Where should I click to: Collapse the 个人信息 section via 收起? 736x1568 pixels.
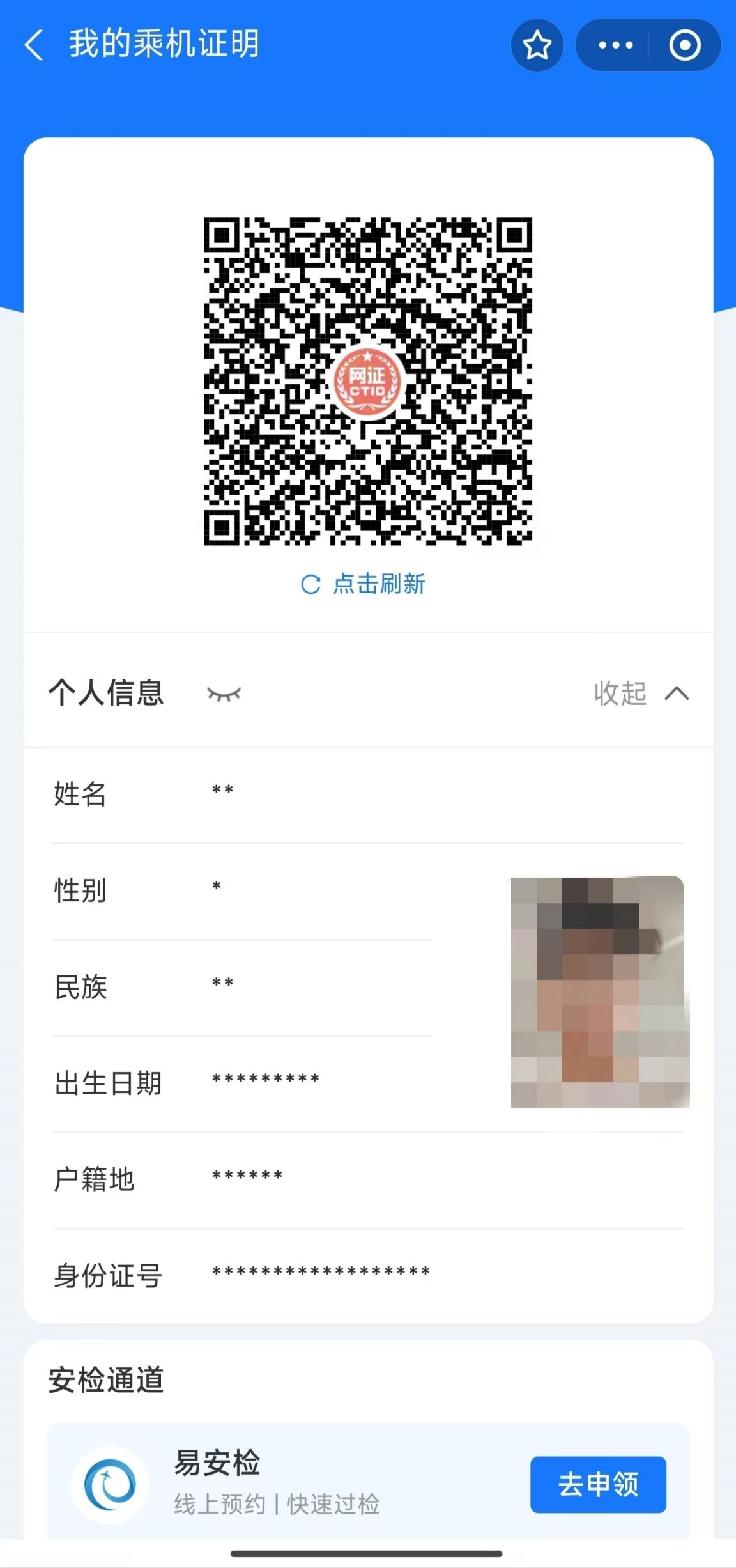tap(641, 694)
